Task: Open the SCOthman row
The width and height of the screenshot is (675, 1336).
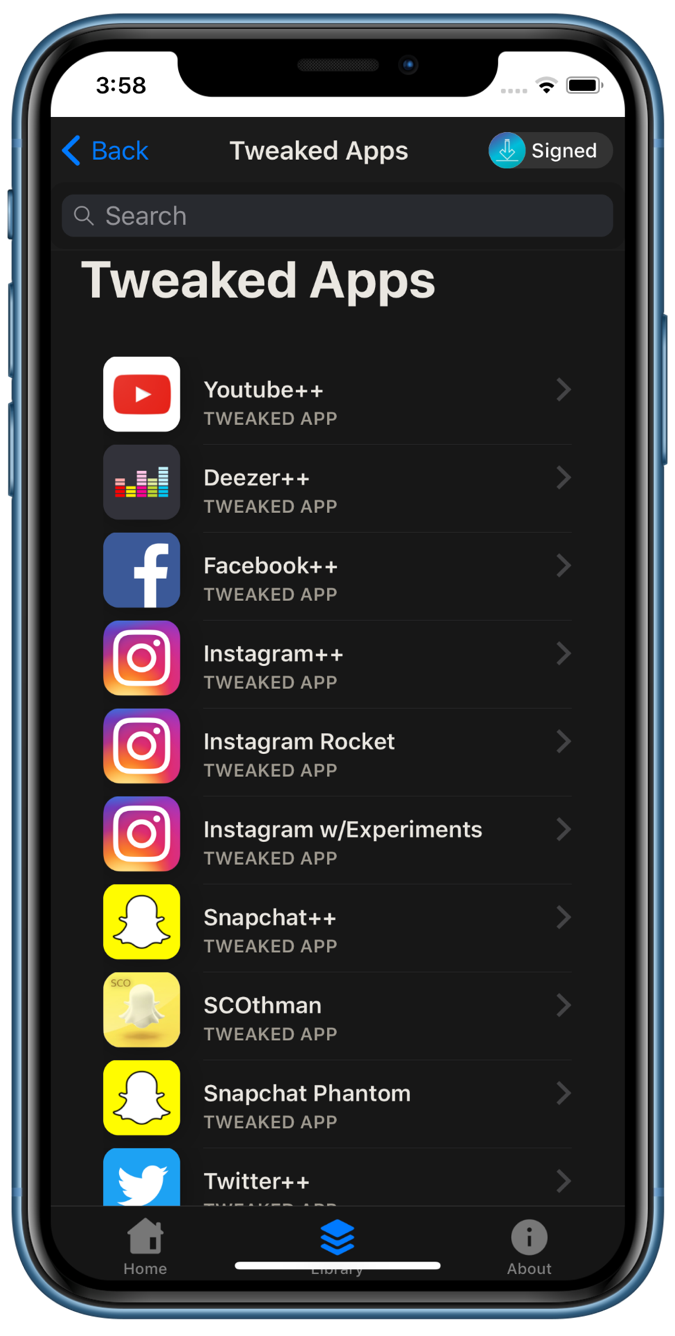Action: pos(337,1011)
